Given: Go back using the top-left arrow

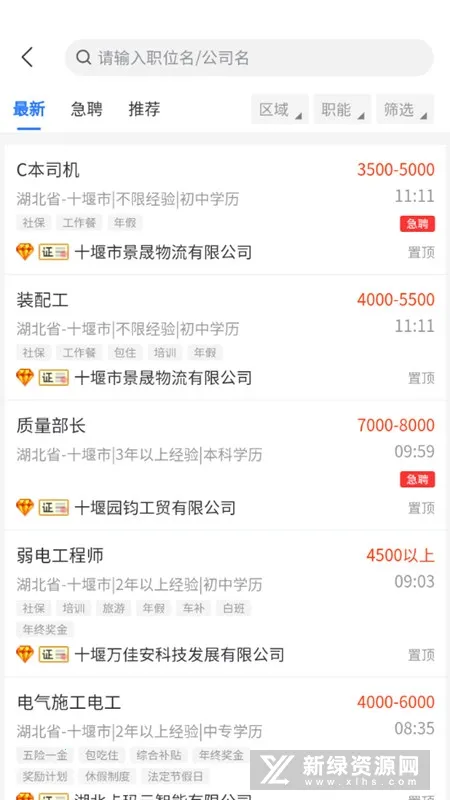Looking at the screenshot, I should 28,57.
